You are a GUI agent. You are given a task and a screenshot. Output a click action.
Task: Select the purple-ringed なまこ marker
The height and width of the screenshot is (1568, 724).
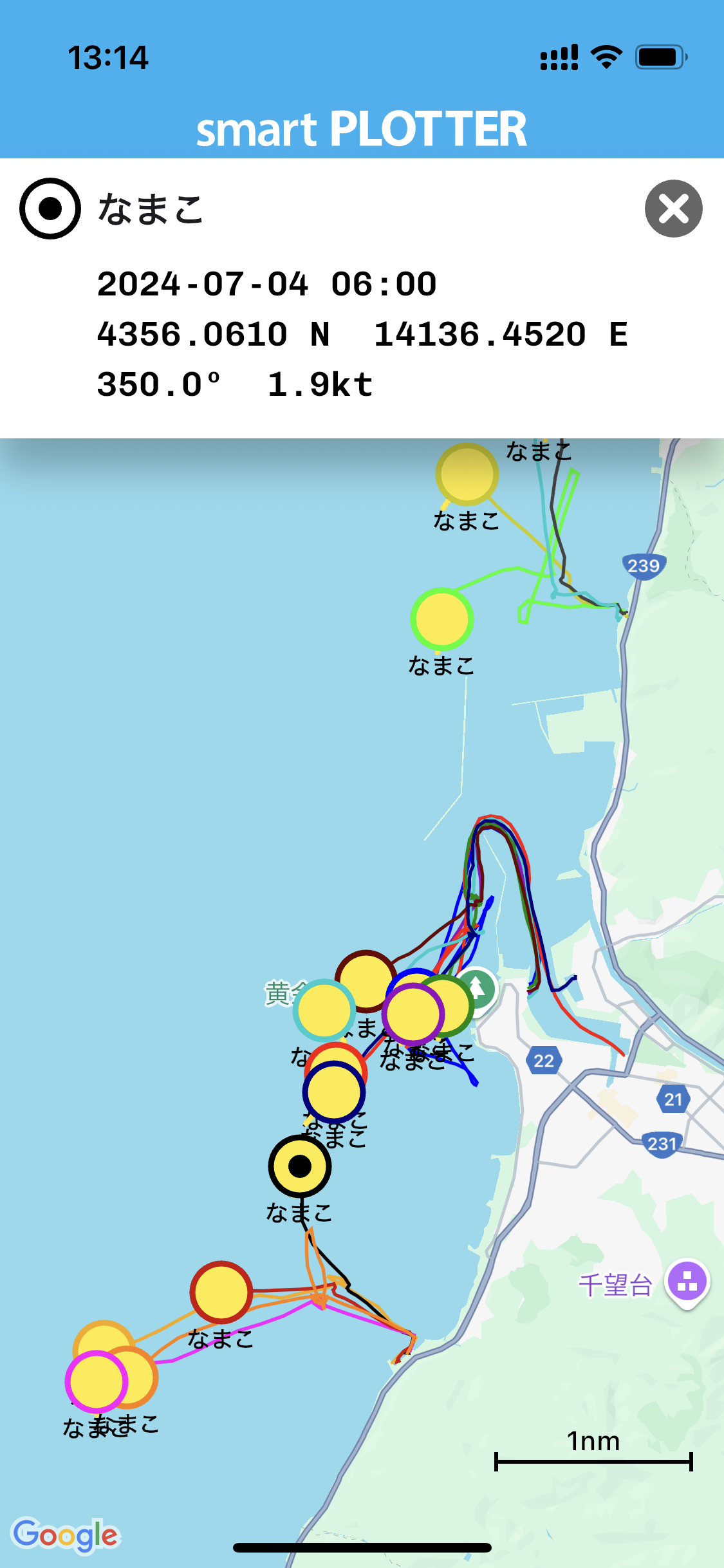[x=413, y=1015]
